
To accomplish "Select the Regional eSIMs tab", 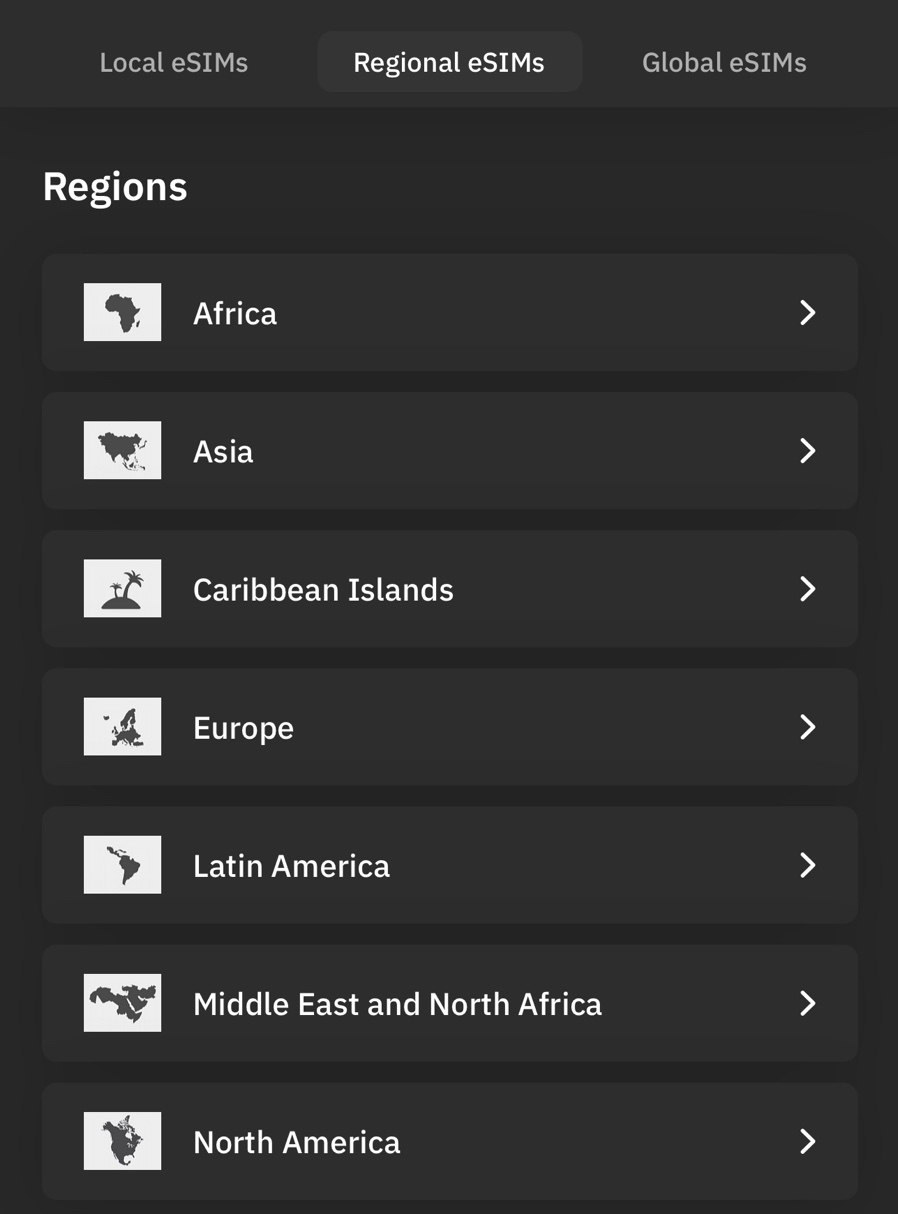I will (x=449, y=62).
